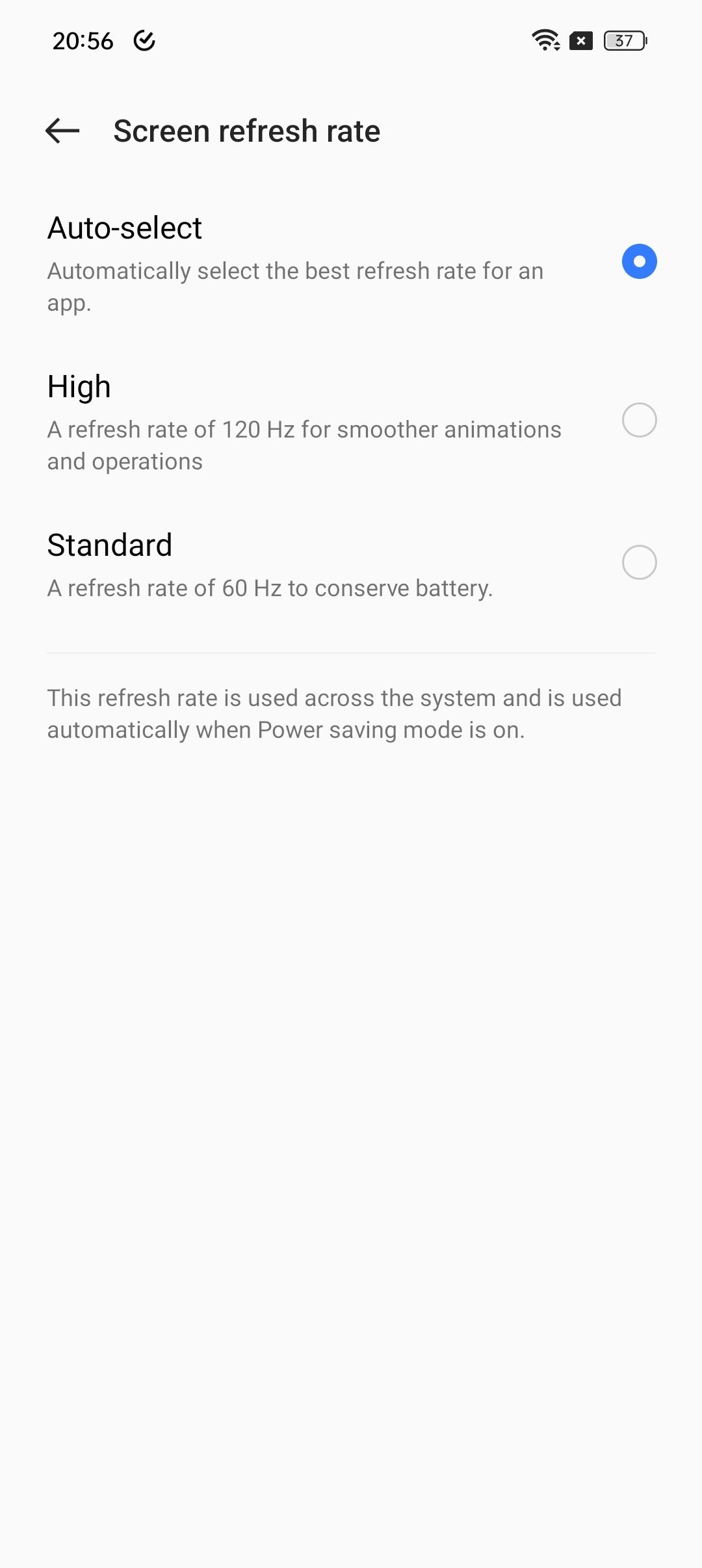Image resolution: width=702 pixels, height=1568 pixels.
Task: Tap the no-SIM card status icon
Action: pyautogui.click(x=580, y=41)
